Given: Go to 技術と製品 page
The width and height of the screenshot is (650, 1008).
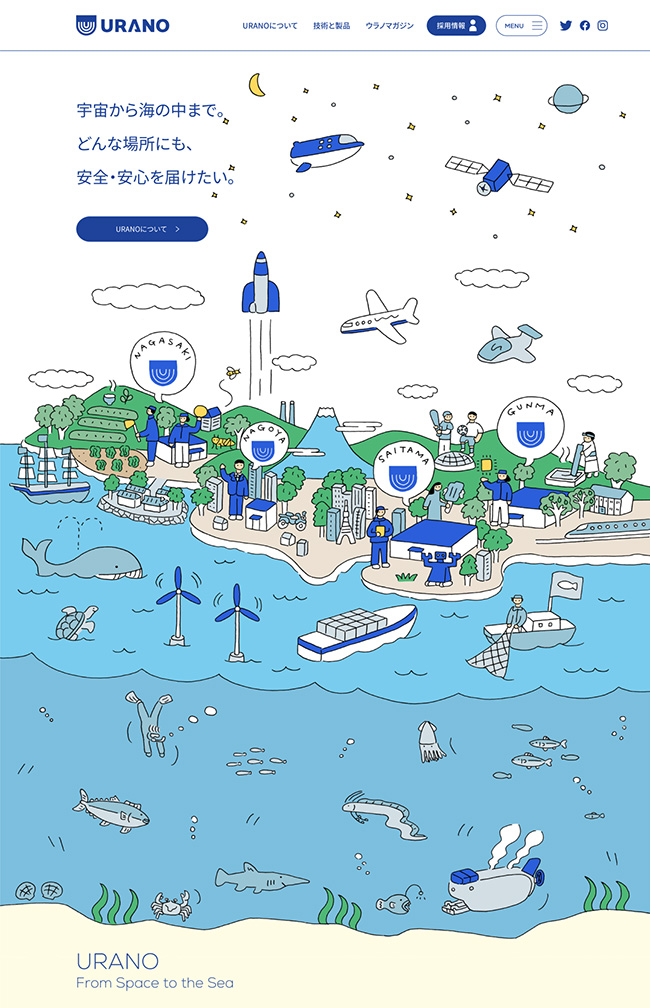Looking at the screenshot, I should [331, 26].
